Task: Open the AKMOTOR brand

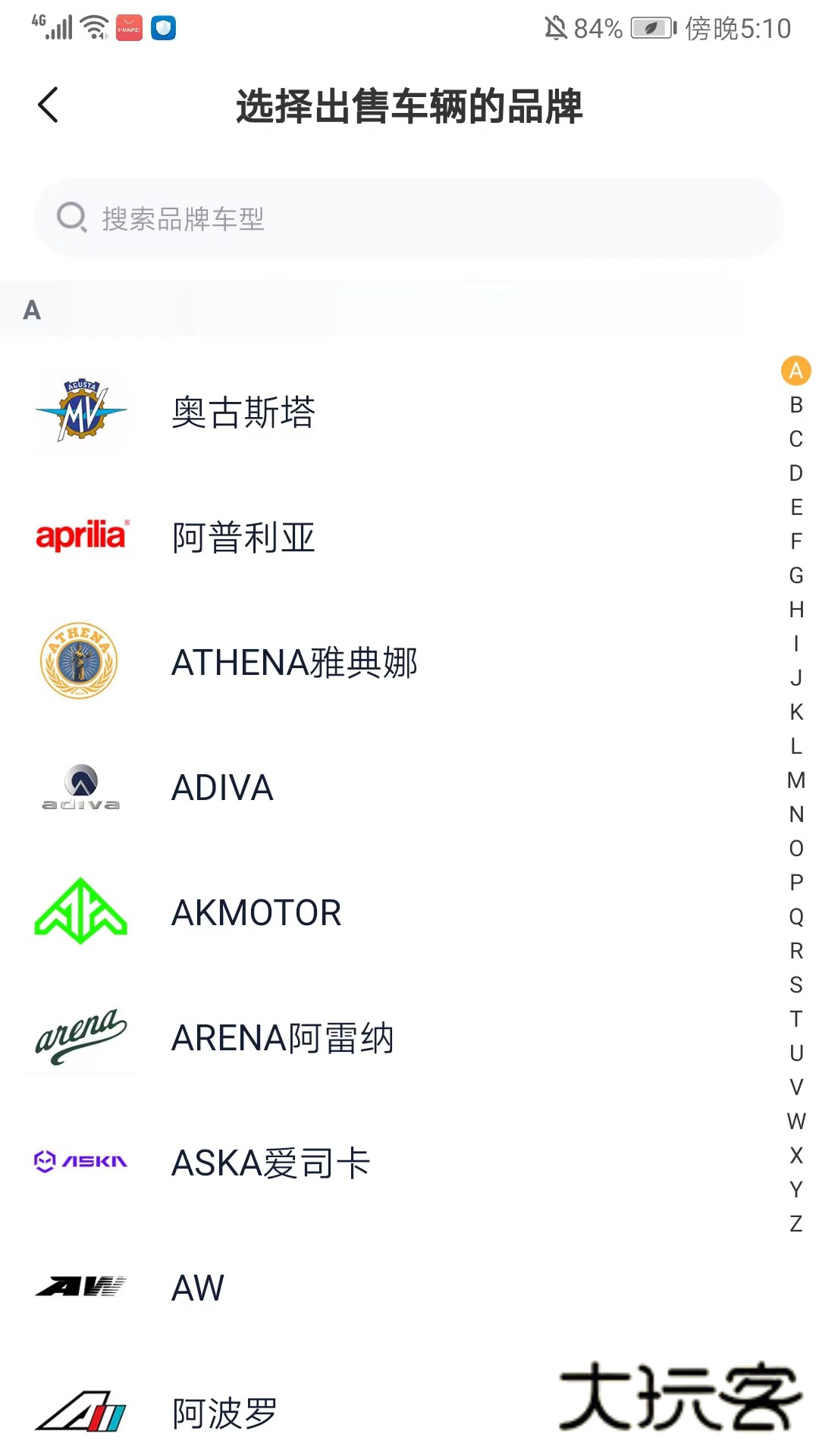Action: pyautogui.click(x=256, y=913)
